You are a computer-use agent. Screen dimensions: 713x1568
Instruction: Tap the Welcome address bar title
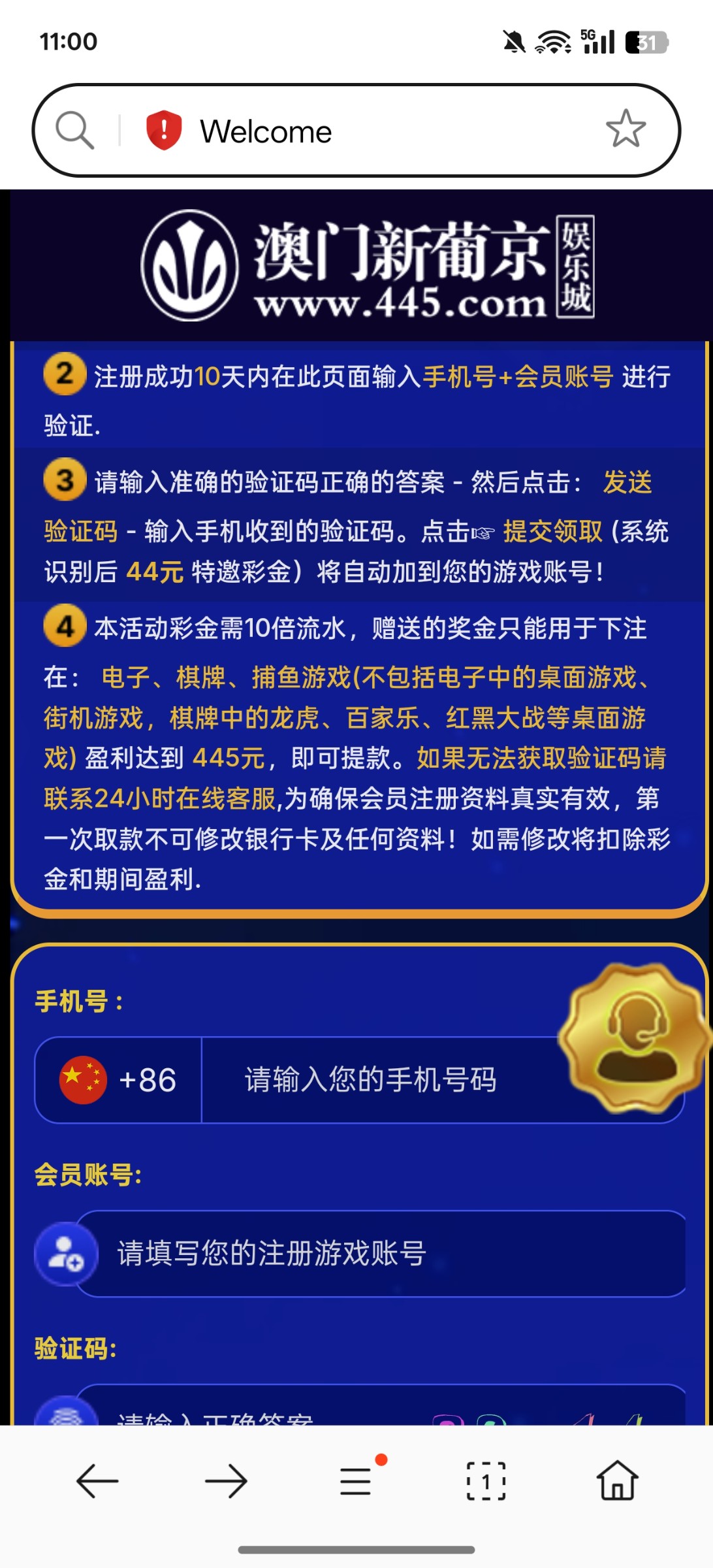point(266,131)
